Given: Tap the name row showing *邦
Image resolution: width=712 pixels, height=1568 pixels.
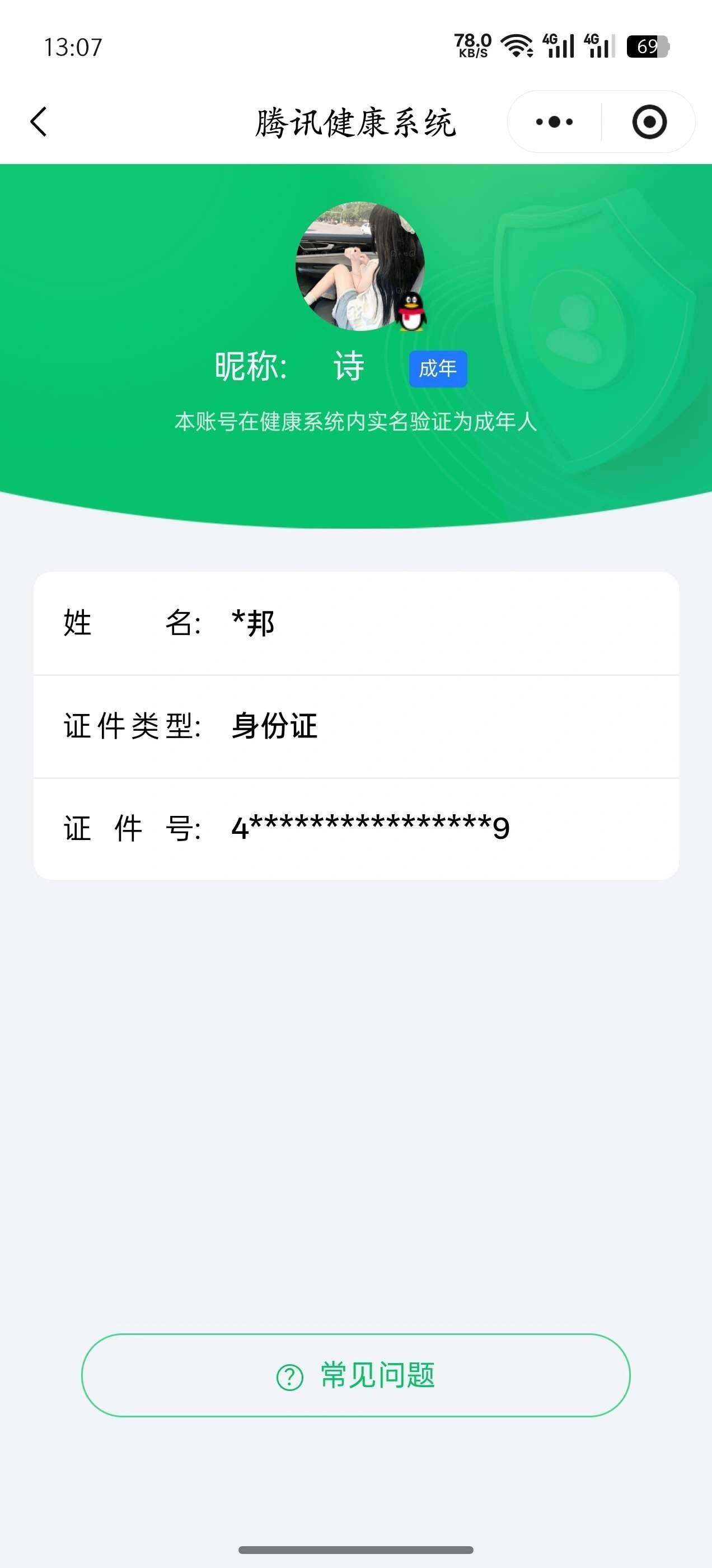Looking at the screenshot, I should pos(356,623).
